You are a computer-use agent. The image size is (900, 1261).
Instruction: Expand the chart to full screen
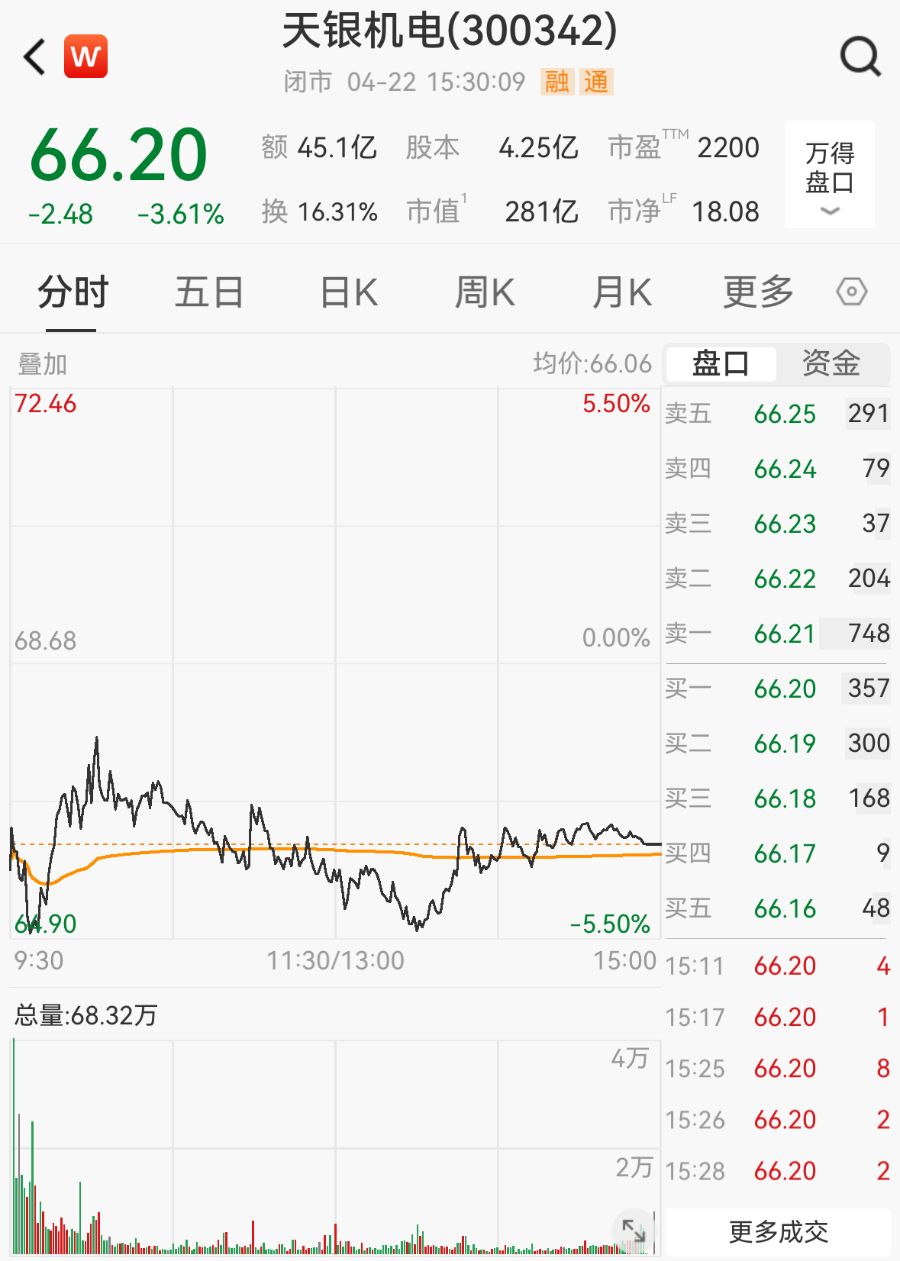click(633, 1230)
